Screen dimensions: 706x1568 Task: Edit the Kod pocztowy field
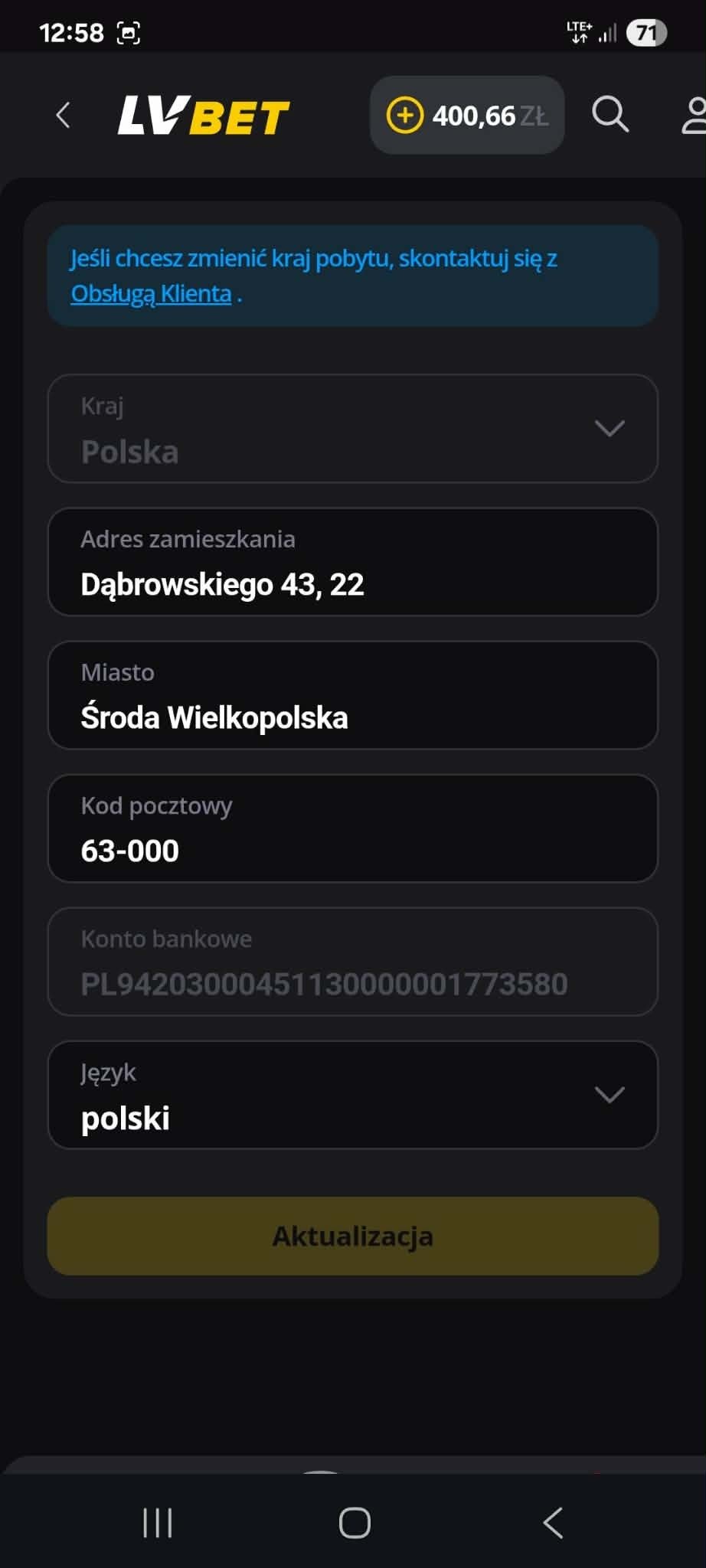coord(352,829)
